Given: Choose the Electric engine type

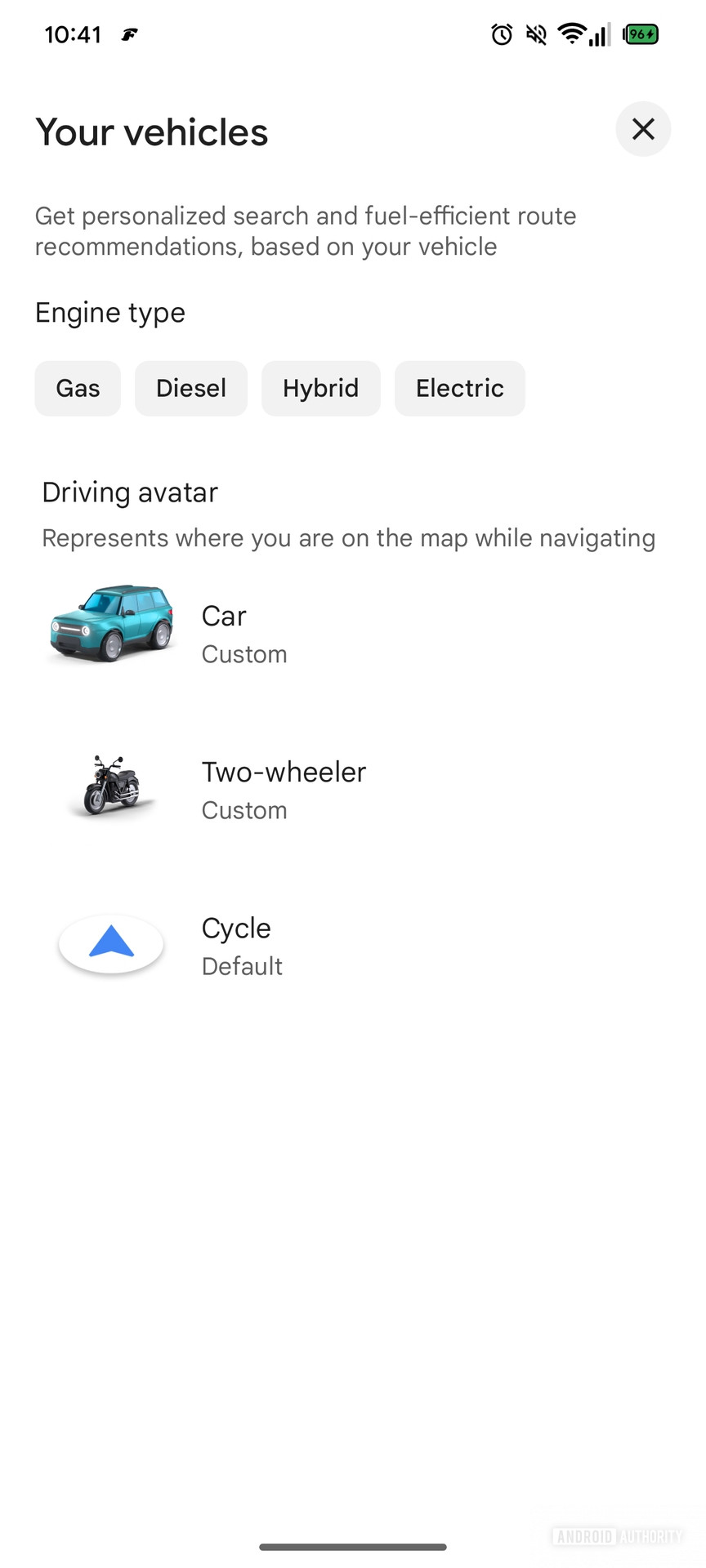Looking at the screenshot, I should (459, 389).
